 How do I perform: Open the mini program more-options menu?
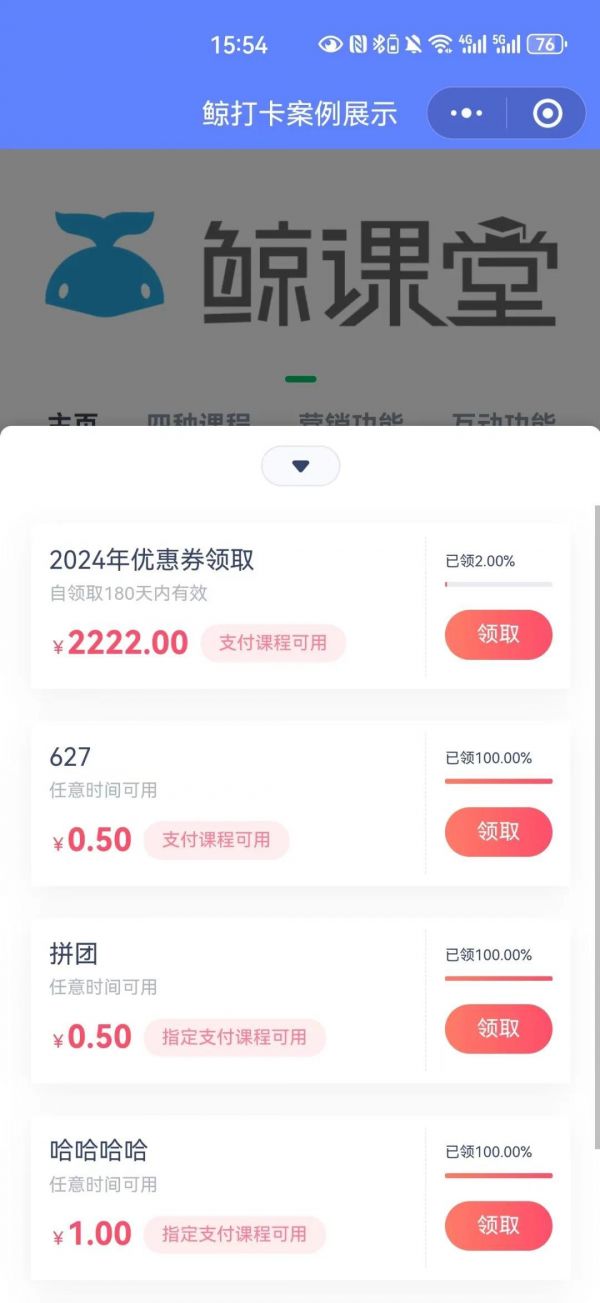click(466, 114)
